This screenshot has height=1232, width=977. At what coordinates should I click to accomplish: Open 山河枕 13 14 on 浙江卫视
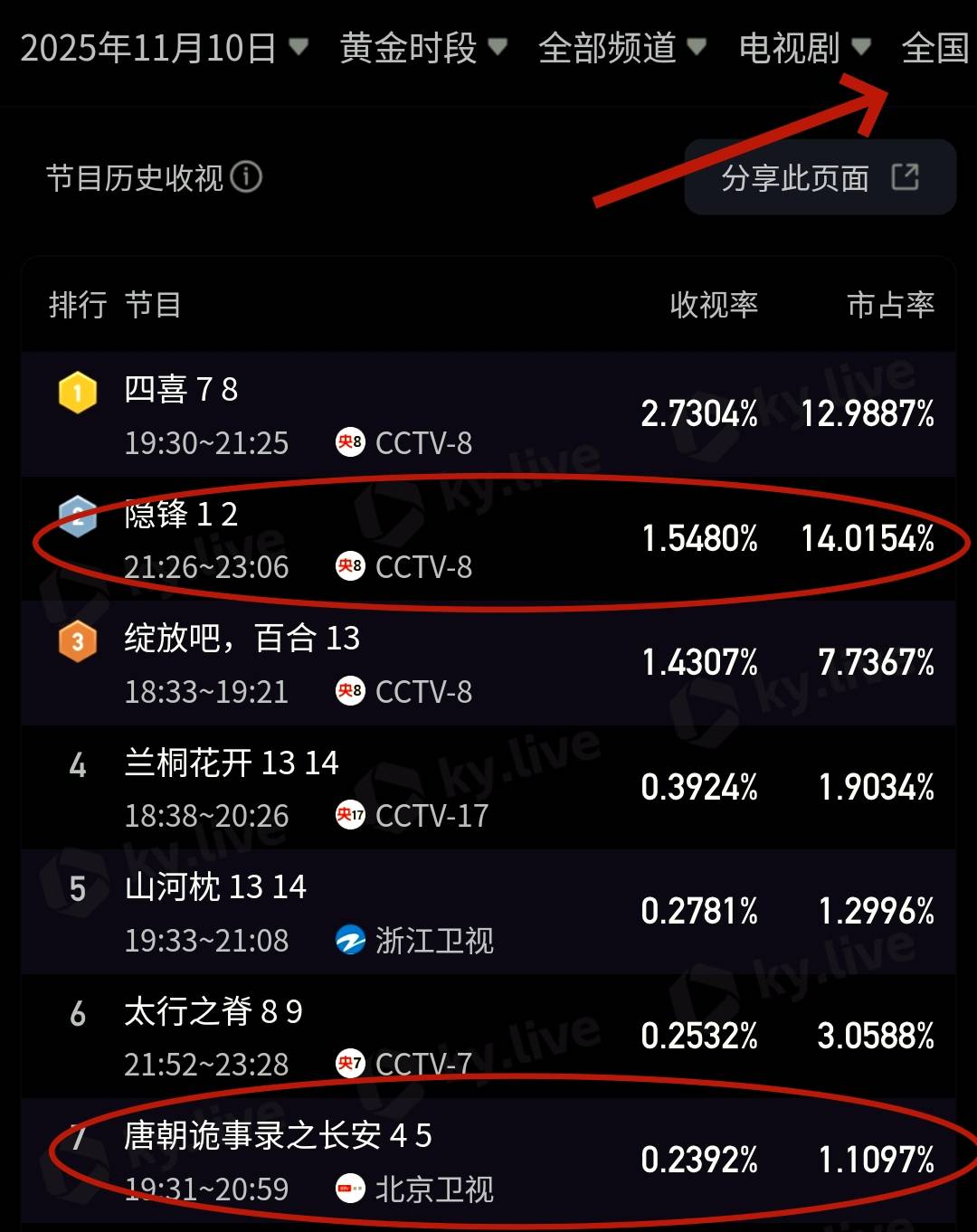(488, 912)
